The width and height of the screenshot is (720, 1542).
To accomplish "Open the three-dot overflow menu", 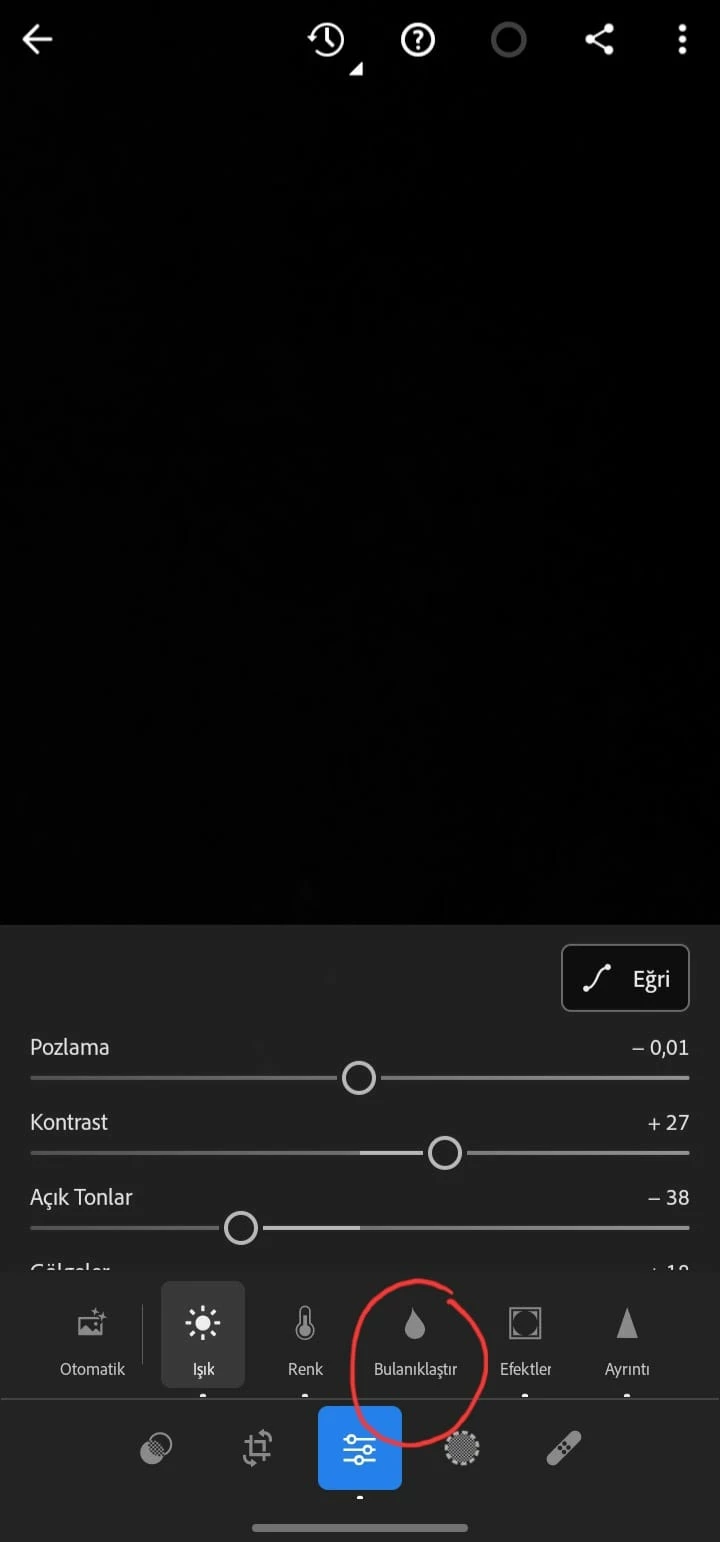I will point(682,40).
